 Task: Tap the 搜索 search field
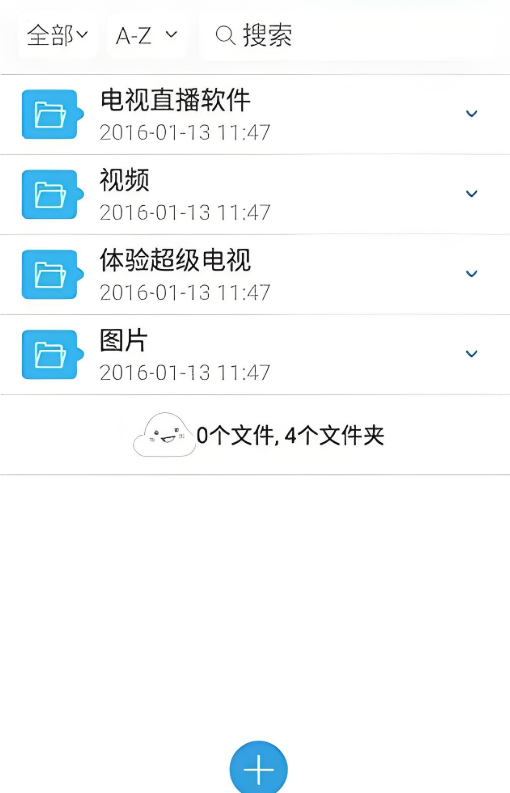[347, 35]
